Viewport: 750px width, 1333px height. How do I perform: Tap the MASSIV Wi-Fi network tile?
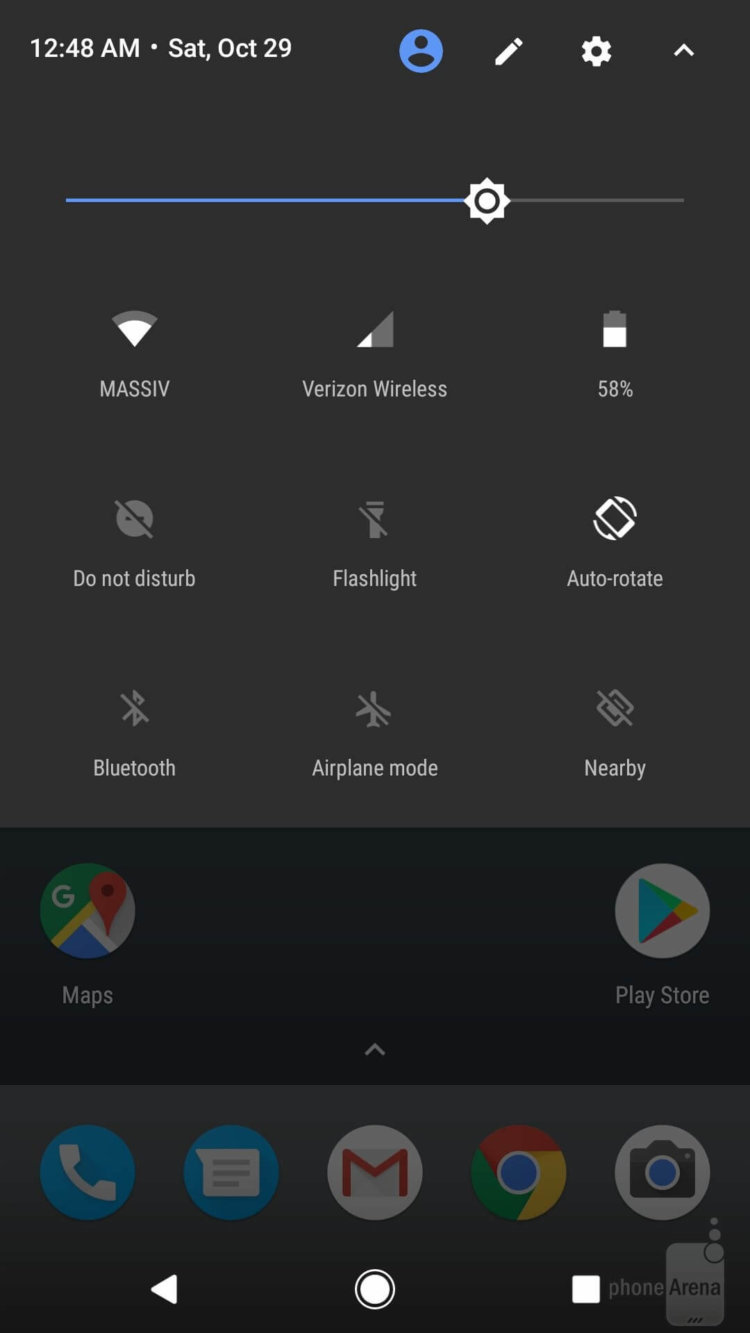pos(134,330)
